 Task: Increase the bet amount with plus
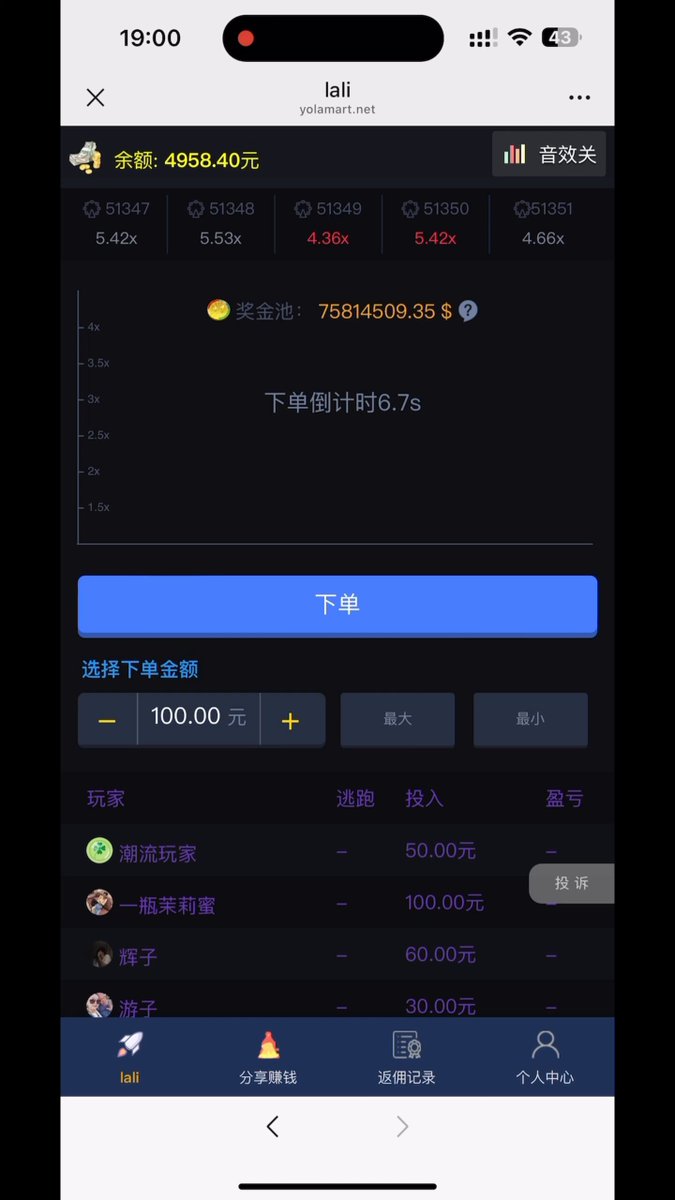(290, 720)
